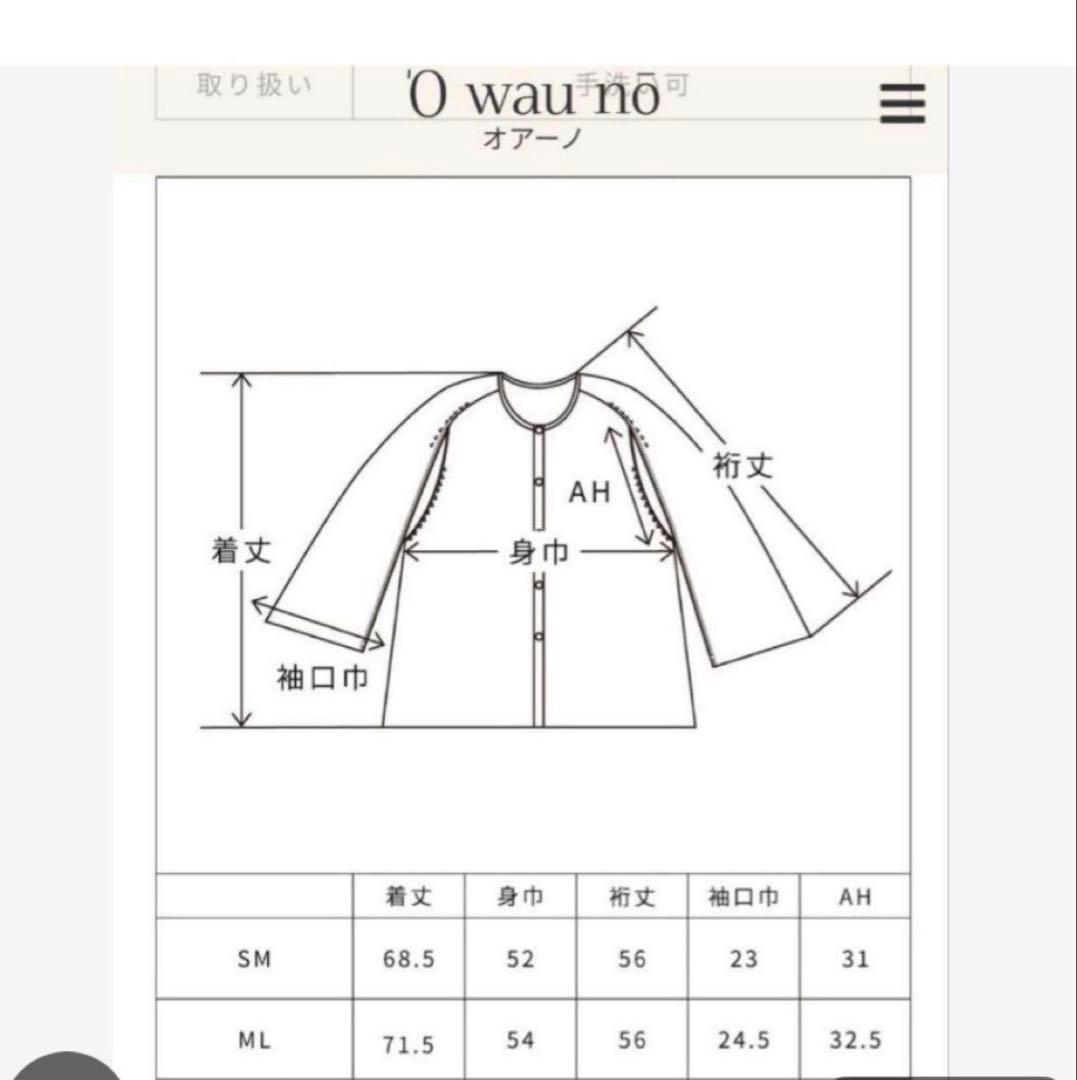The height and width of the screenshot is (1080, 1077).
Task: Open the hamburger navigation menu
Action: [x=899, y=103]
